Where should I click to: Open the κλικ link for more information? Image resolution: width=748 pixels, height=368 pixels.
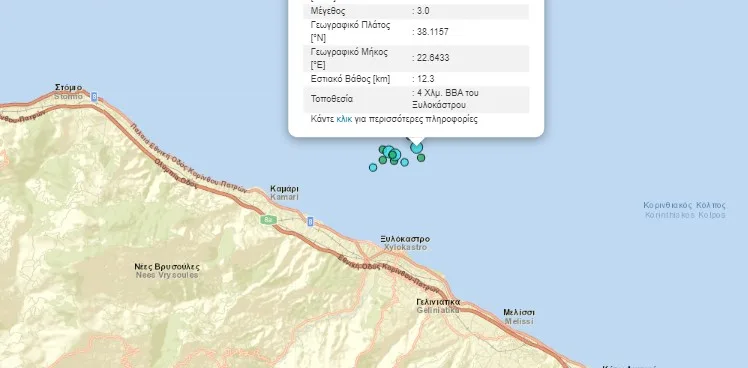click(344, 119)
